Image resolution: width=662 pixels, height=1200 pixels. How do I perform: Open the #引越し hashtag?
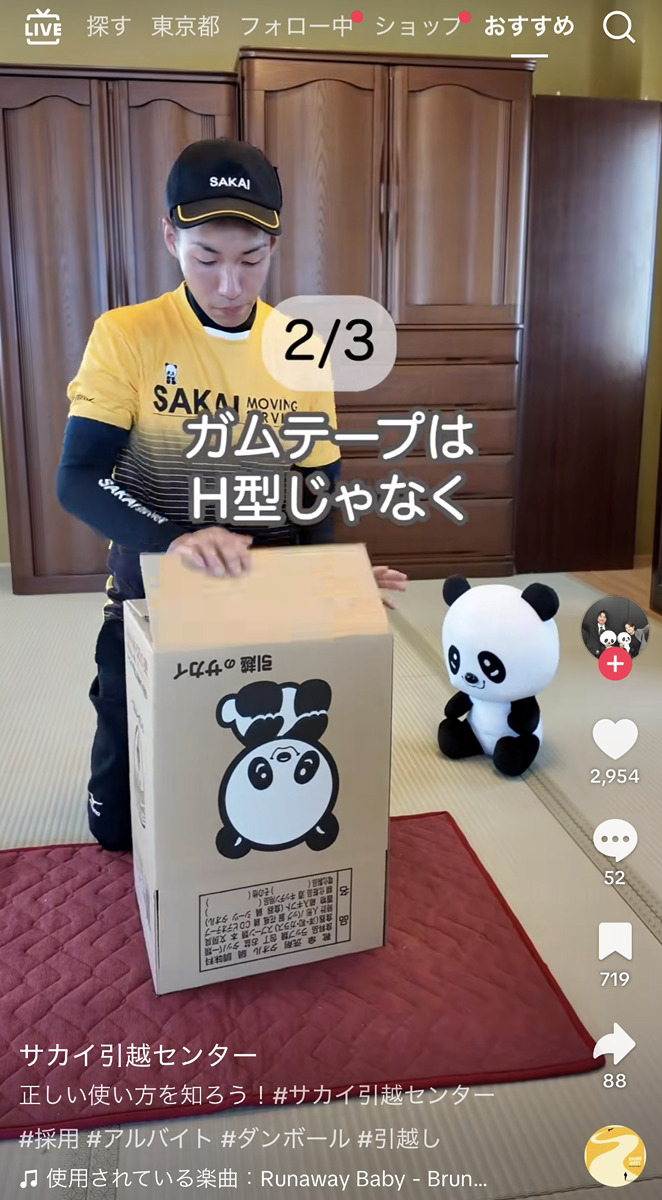pyautogui.click(x=398, y=1138)
